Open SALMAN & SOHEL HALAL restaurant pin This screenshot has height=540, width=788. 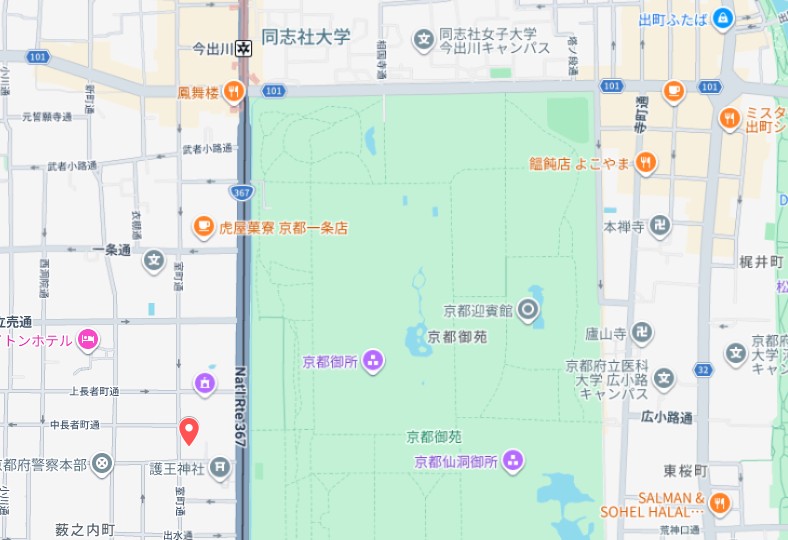tap(718, 504)
